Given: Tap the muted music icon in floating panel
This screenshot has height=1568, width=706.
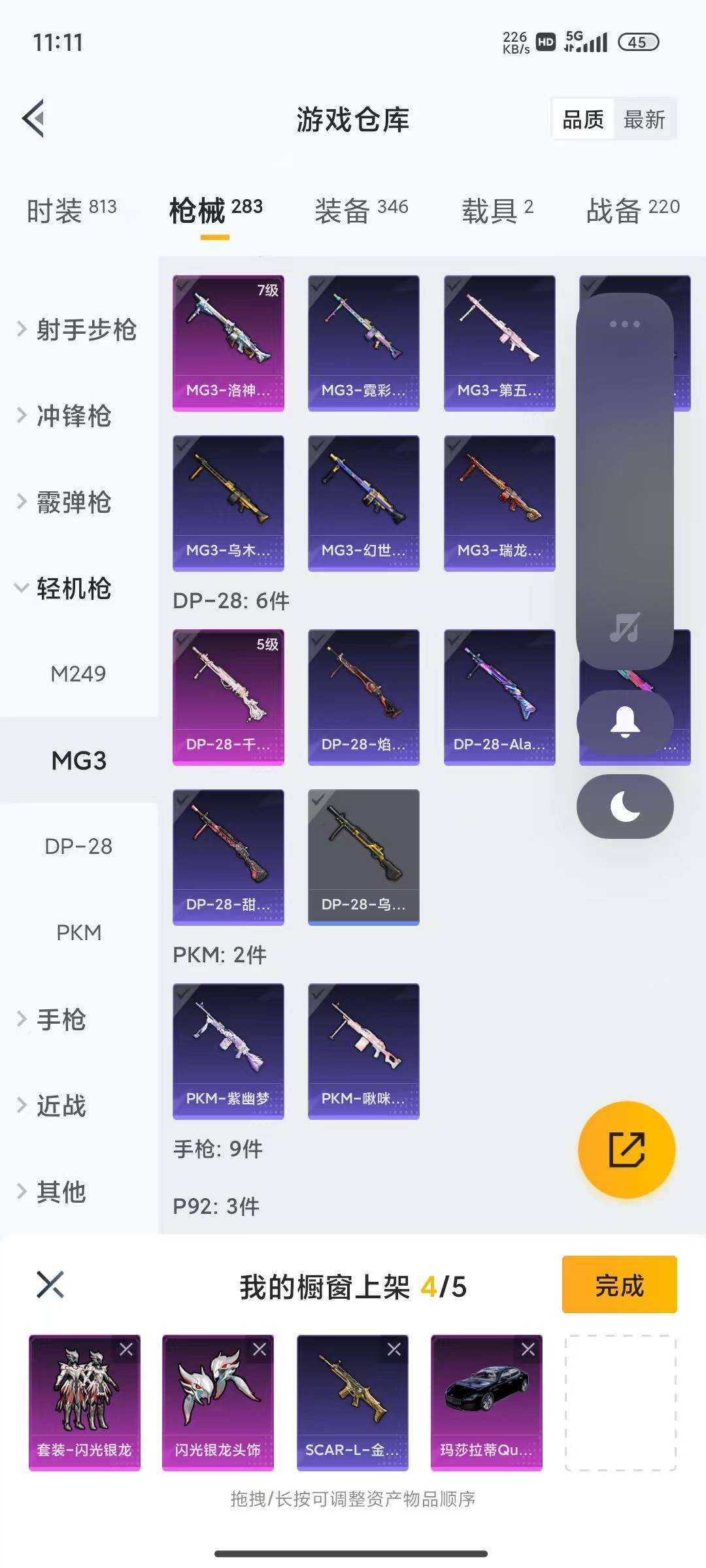Looking at the screenshot, I should point(625,625).
